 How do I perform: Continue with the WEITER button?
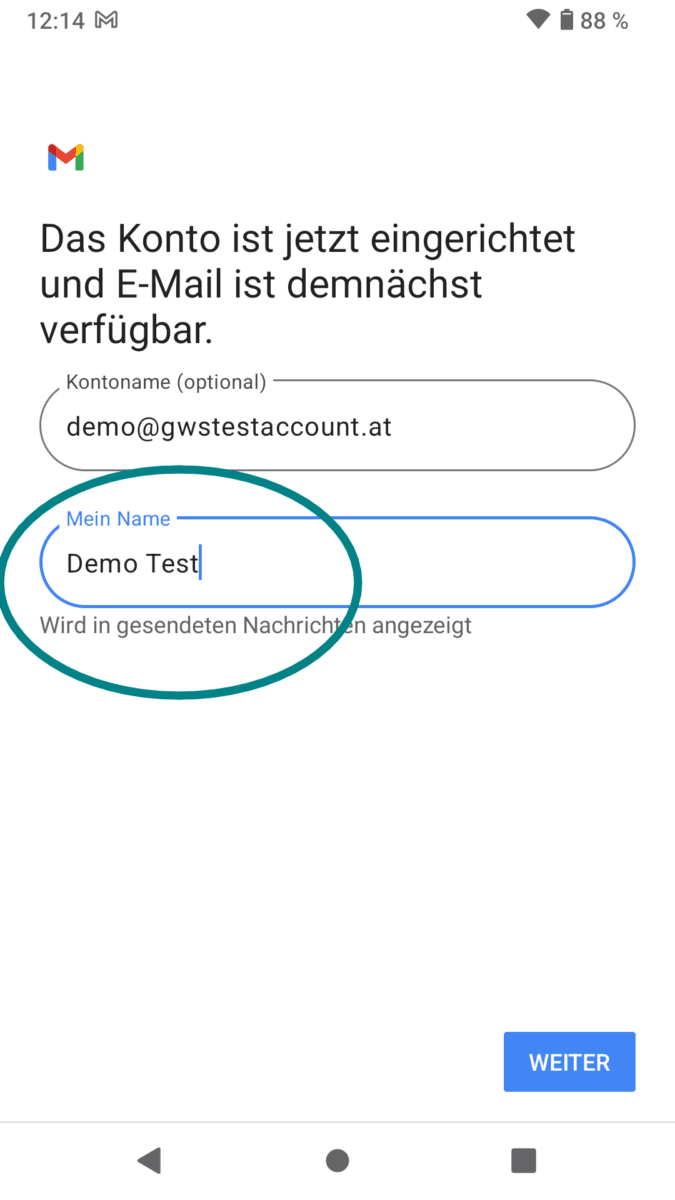(x=569, y=1062)
